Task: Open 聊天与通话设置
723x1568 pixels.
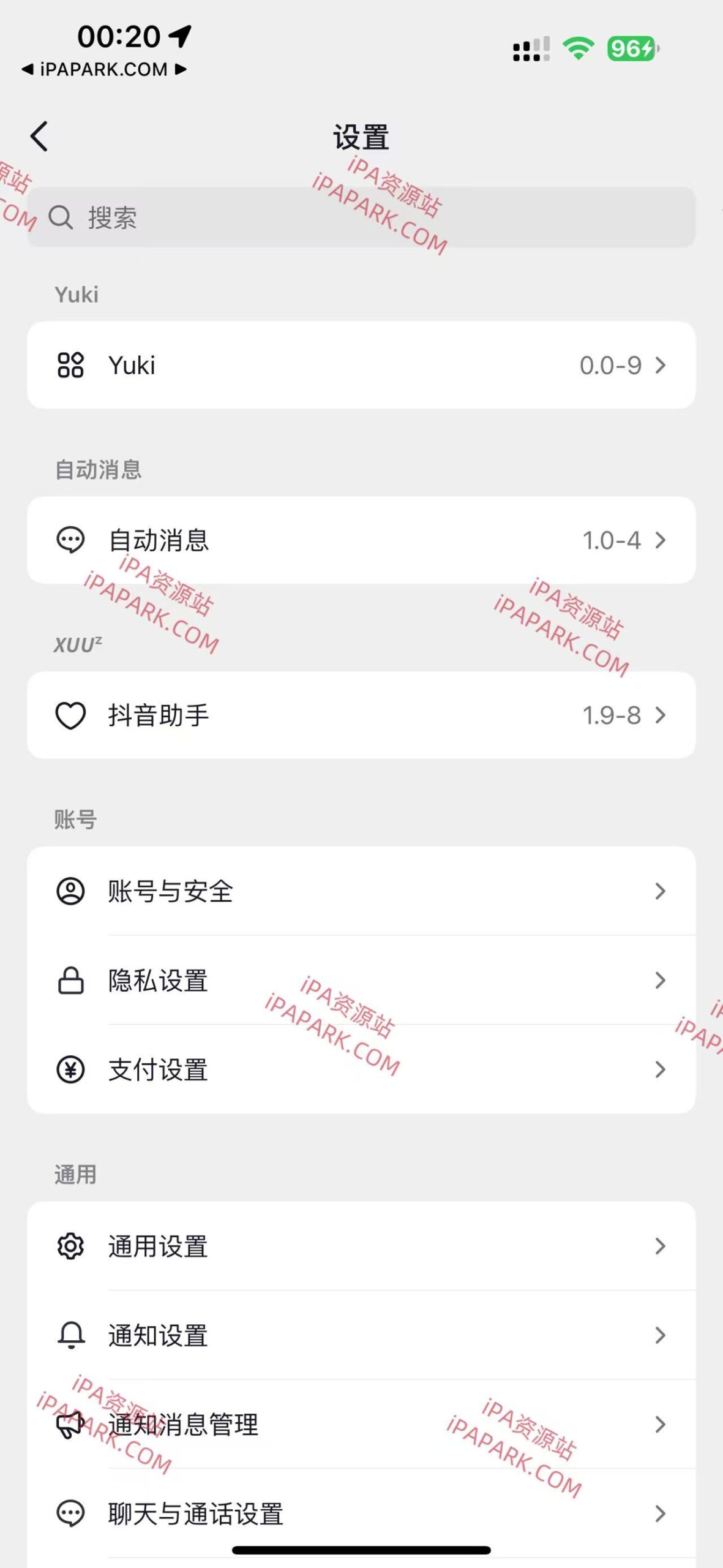Action: pyautogui.click(x=361, y=1513)
